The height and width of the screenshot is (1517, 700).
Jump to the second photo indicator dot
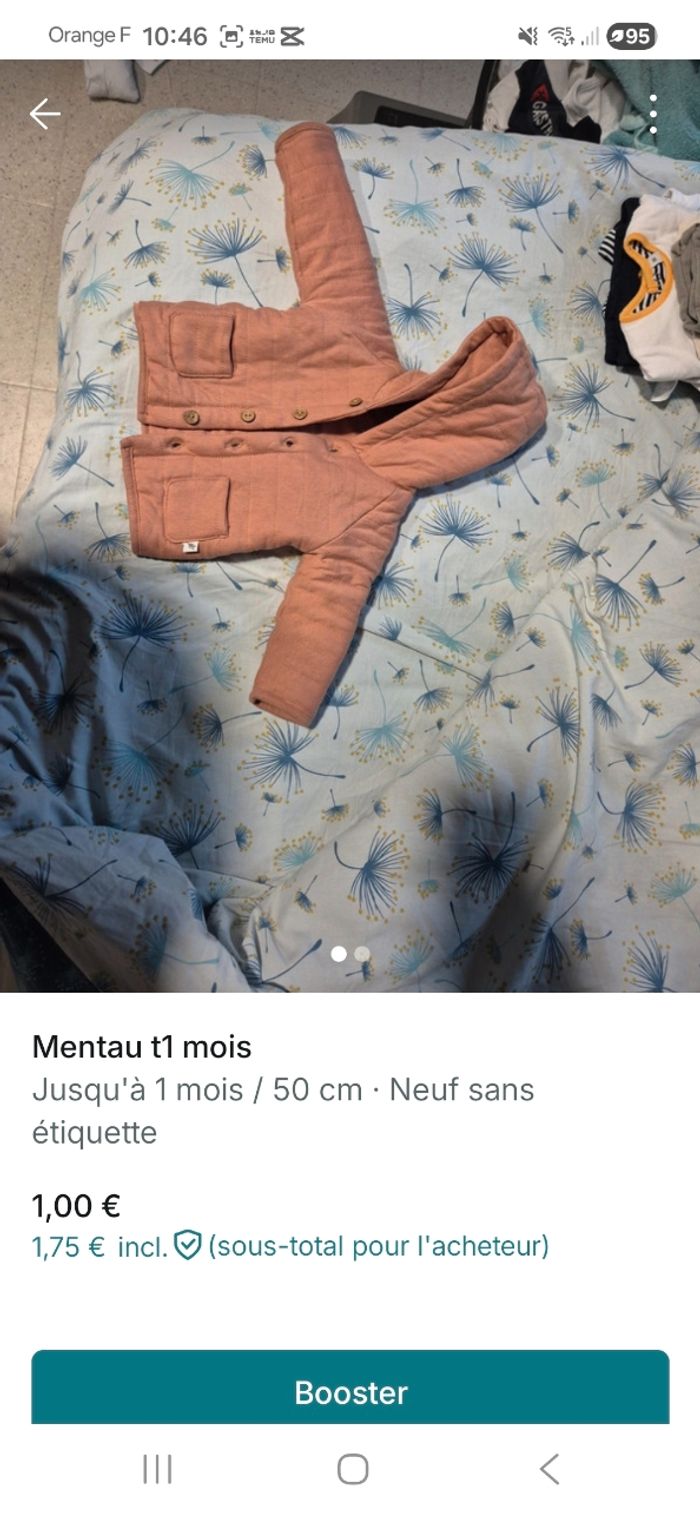(x=362, y=954)
